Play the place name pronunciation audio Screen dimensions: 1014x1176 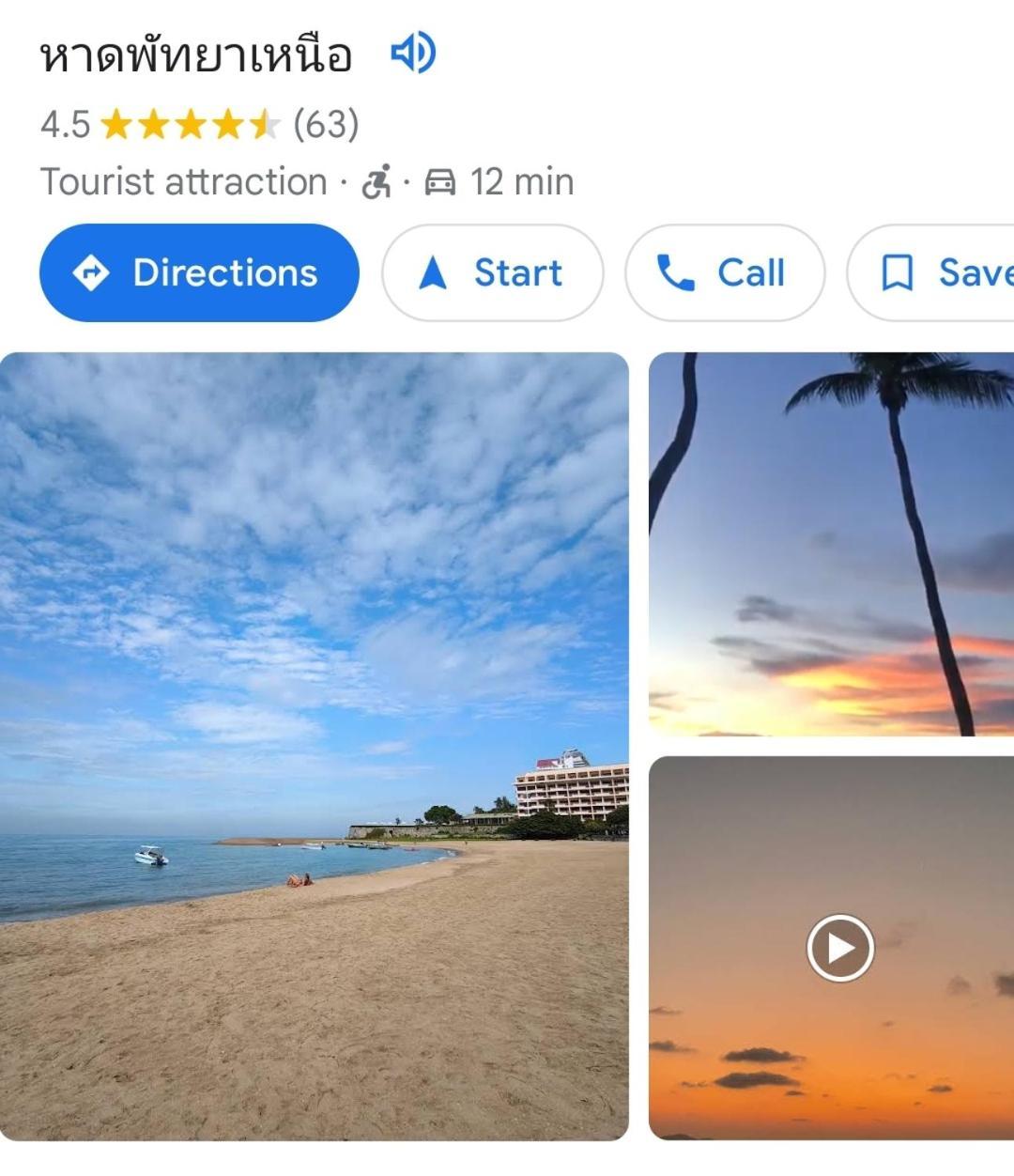(413, 53)
